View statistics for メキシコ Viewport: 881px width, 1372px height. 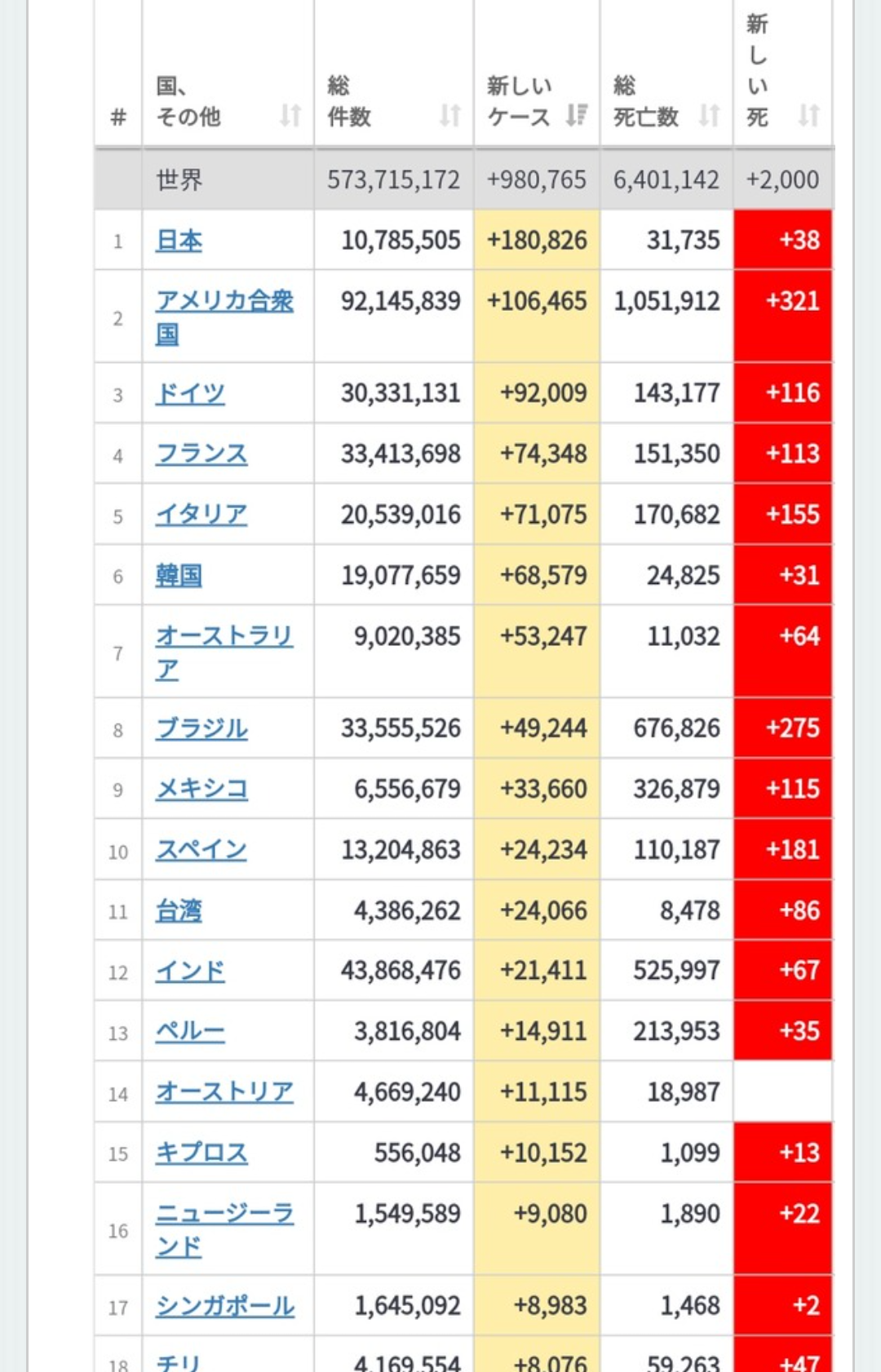click(201, 789)
